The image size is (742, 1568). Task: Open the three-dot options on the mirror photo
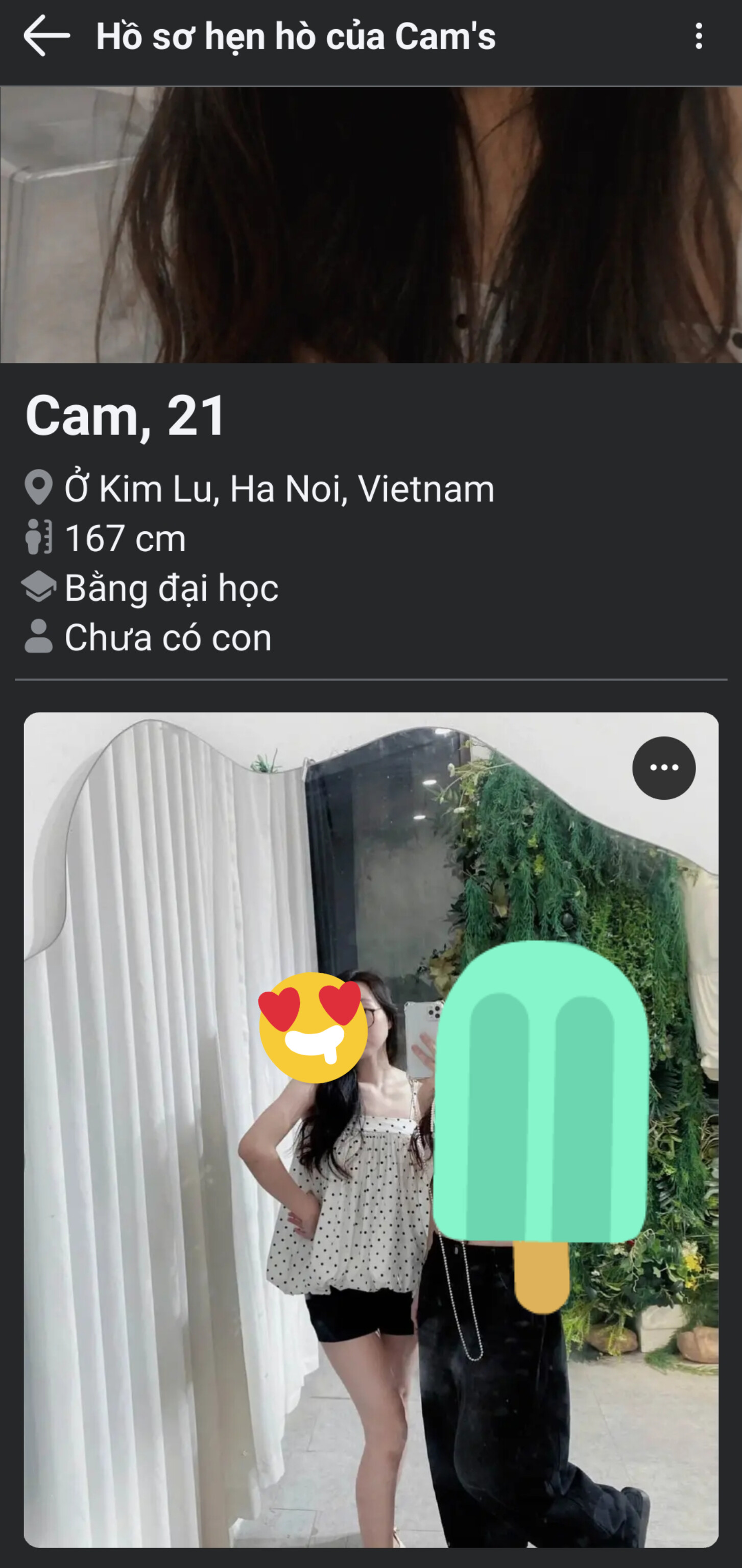coord(663,768)
